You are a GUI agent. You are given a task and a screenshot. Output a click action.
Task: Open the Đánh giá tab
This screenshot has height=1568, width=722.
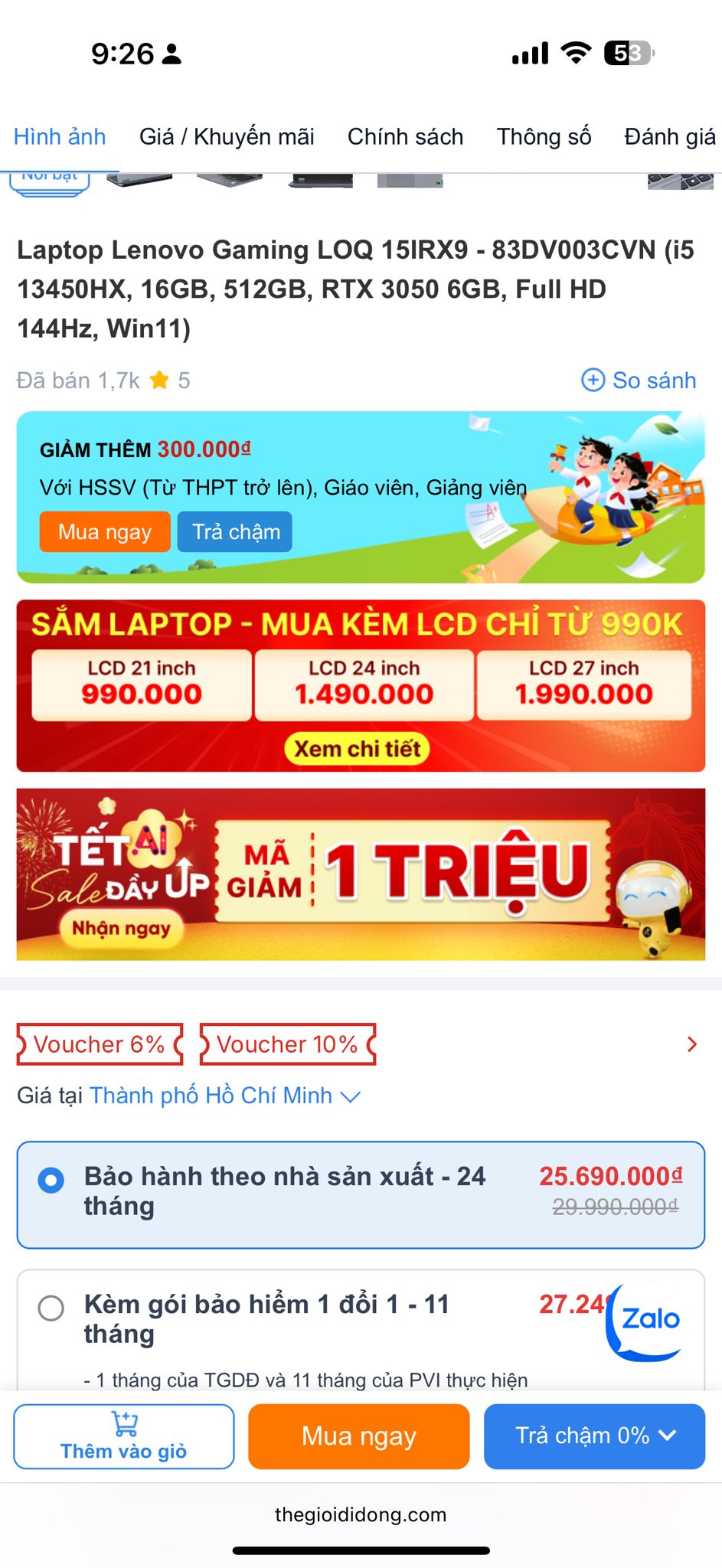(669, 137)
